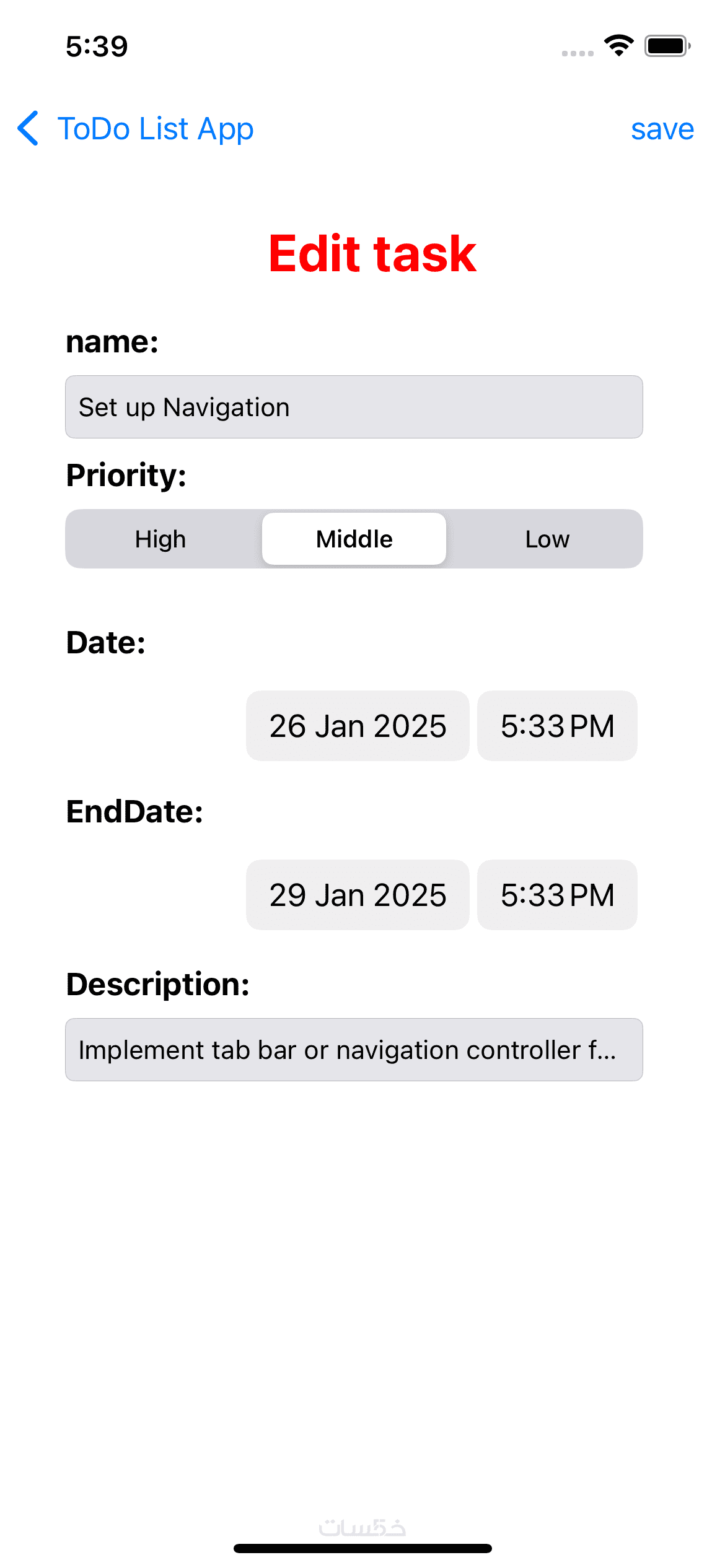The image size is (725, 1568).
Task: Select High priority
Action: 160,539
